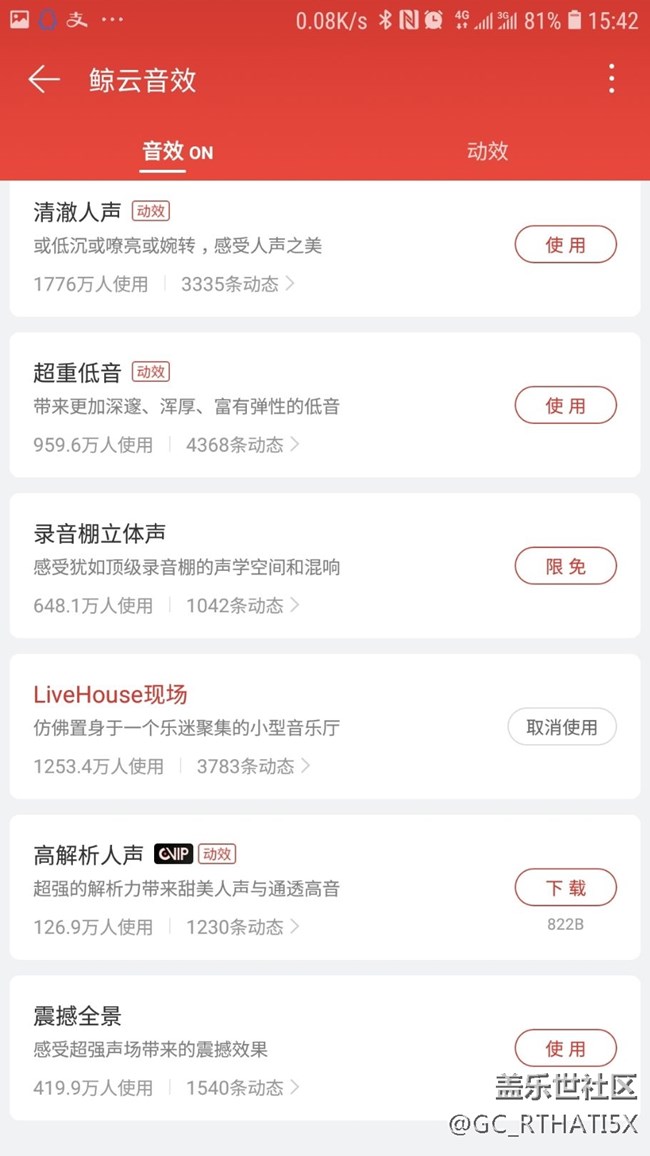
Task: View 3335条动态 for 清澈人声
Action: point(238,284)
